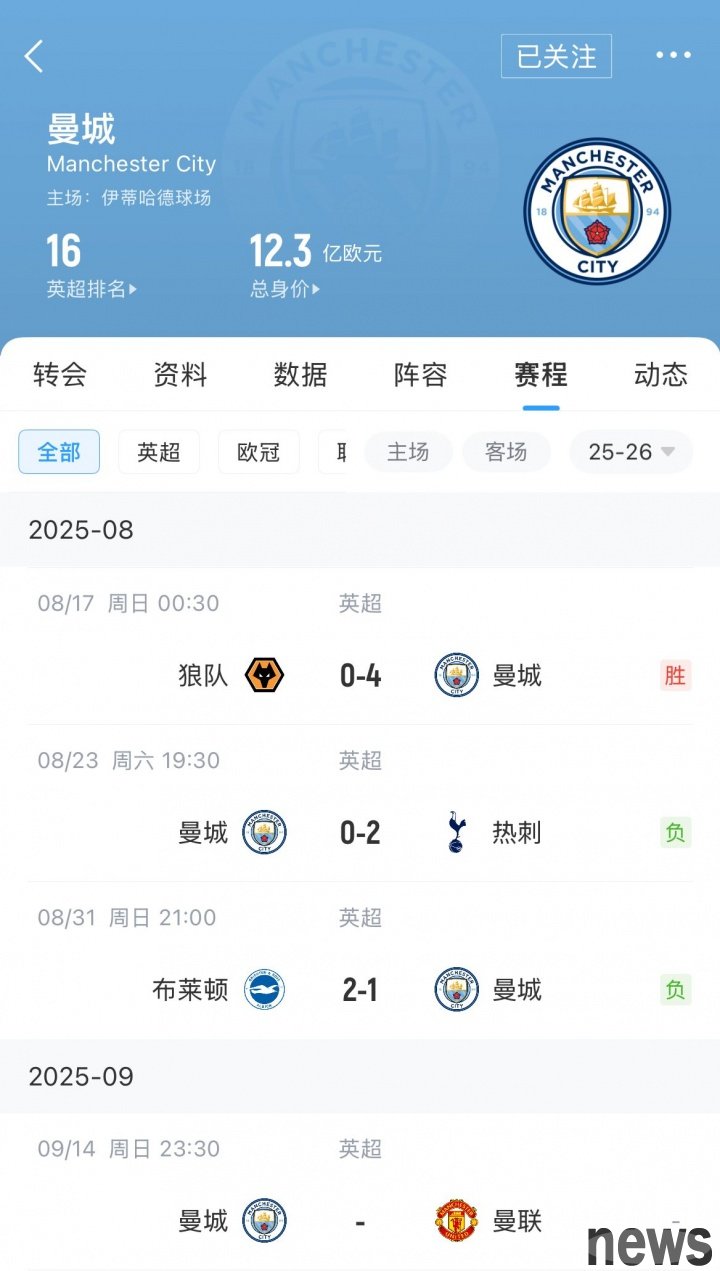Tap the 已关注 follow button

click(x=556, y=56)
